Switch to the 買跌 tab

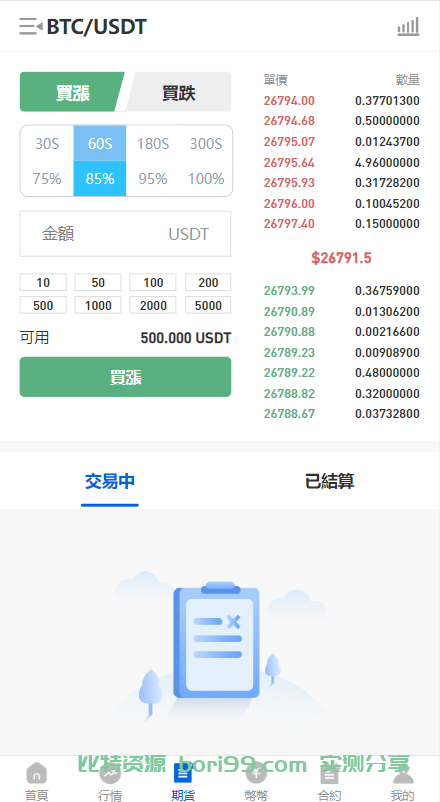(179, 92)
